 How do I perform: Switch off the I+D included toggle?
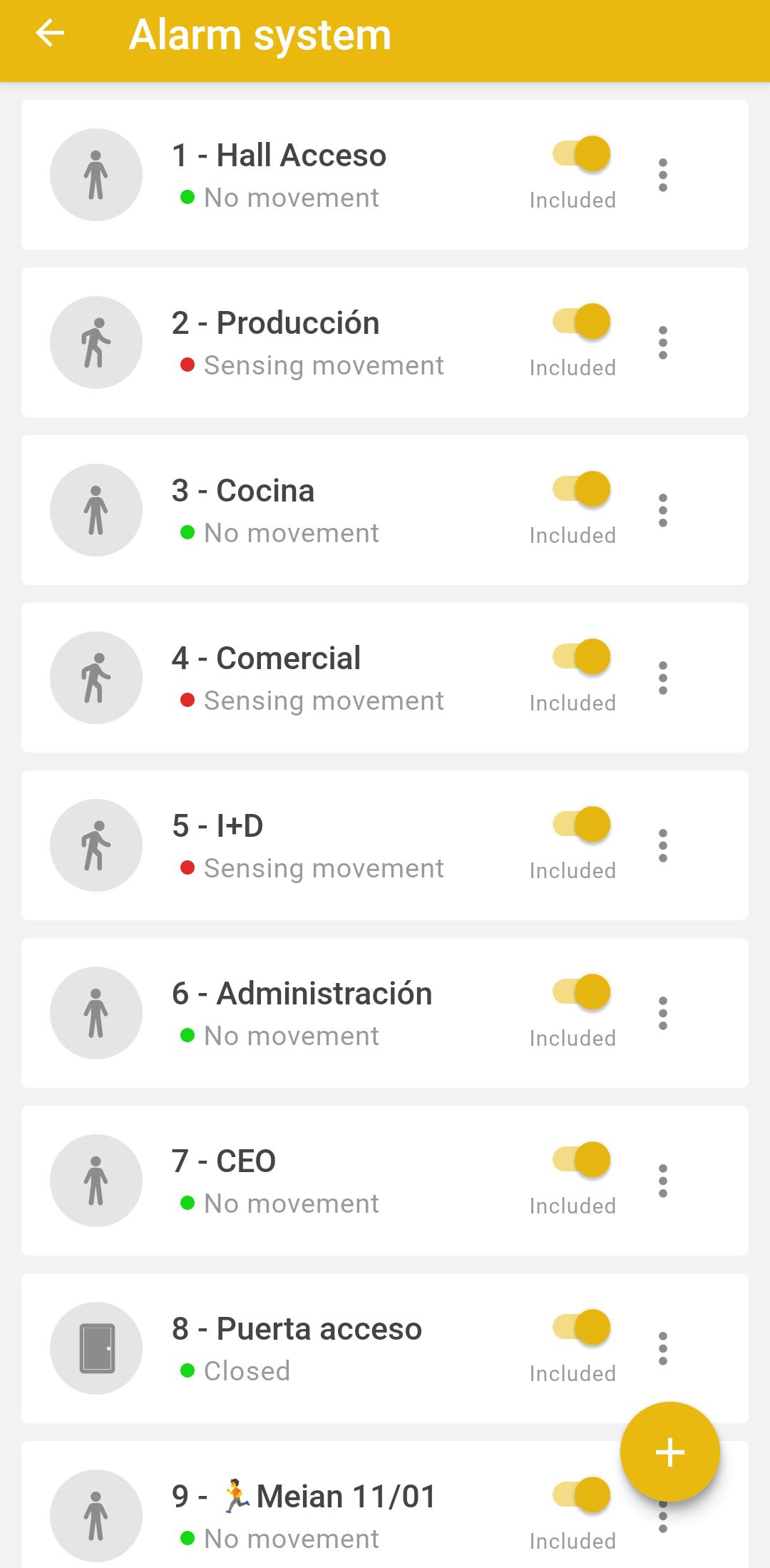coord(582,825)
